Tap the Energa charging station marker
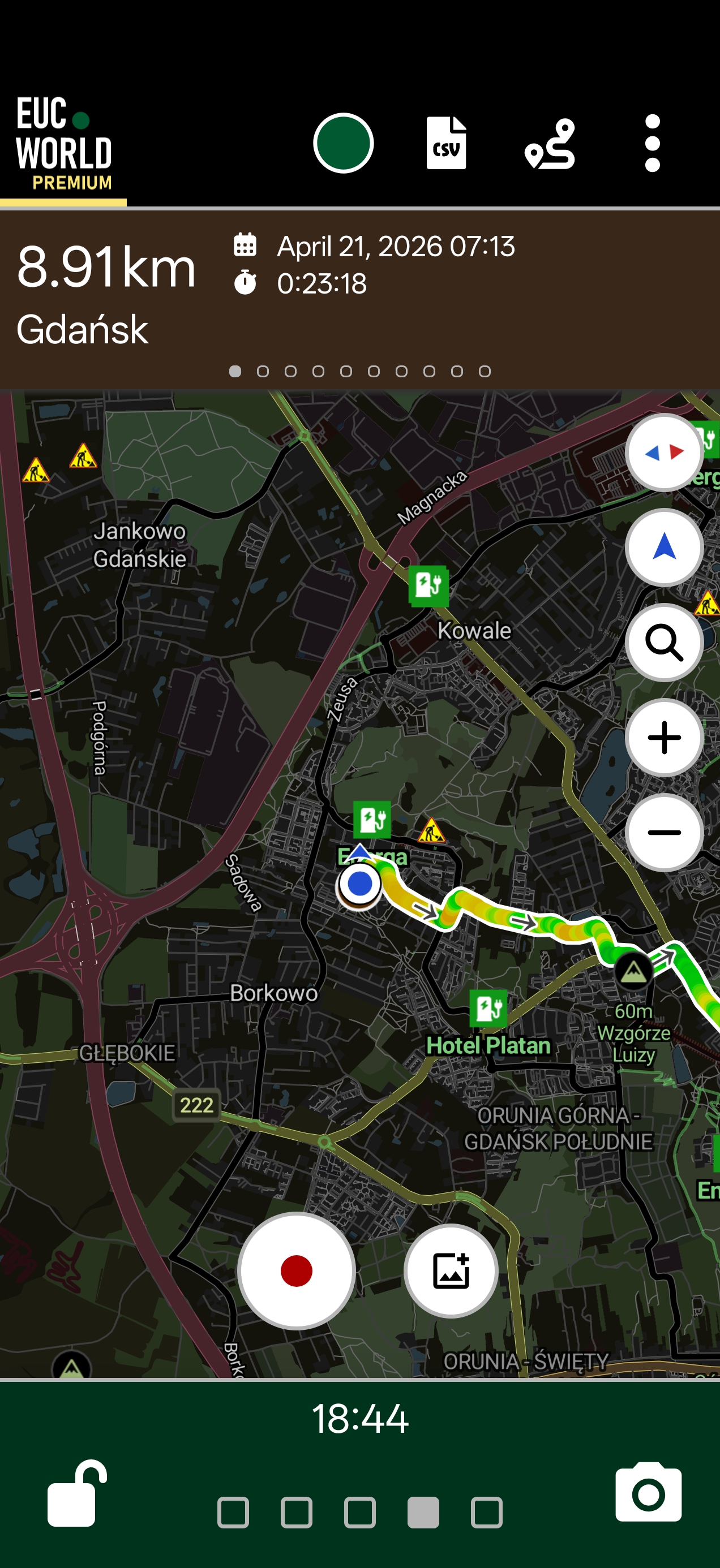This screenshot has width=720, height=1568. pos(371,819)
